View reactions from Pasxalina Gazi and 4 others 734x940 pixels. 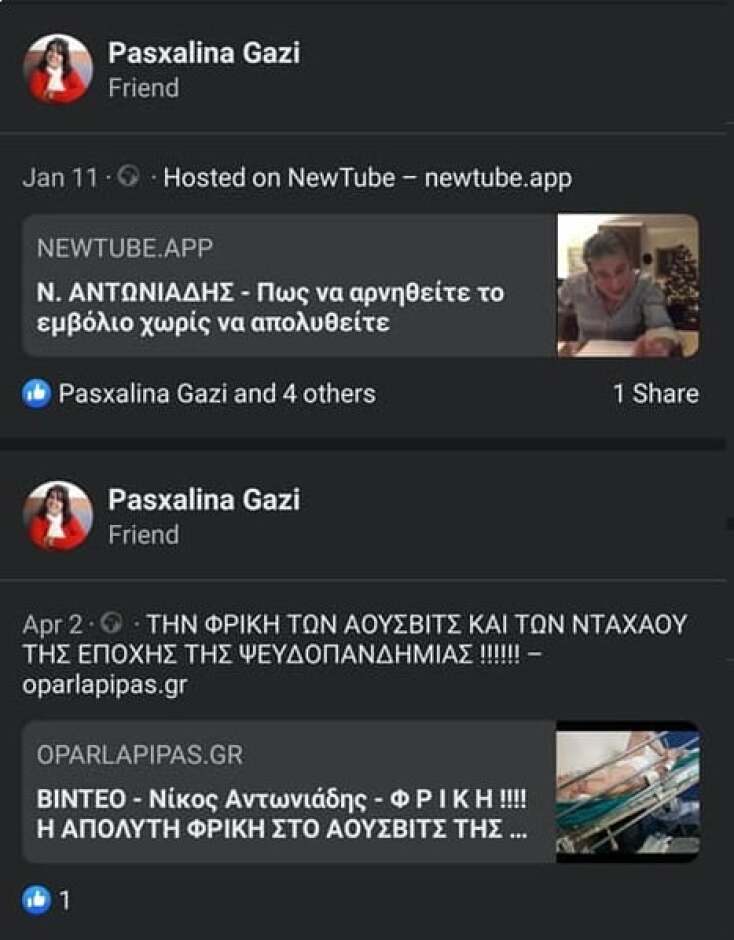pos(216,394)
